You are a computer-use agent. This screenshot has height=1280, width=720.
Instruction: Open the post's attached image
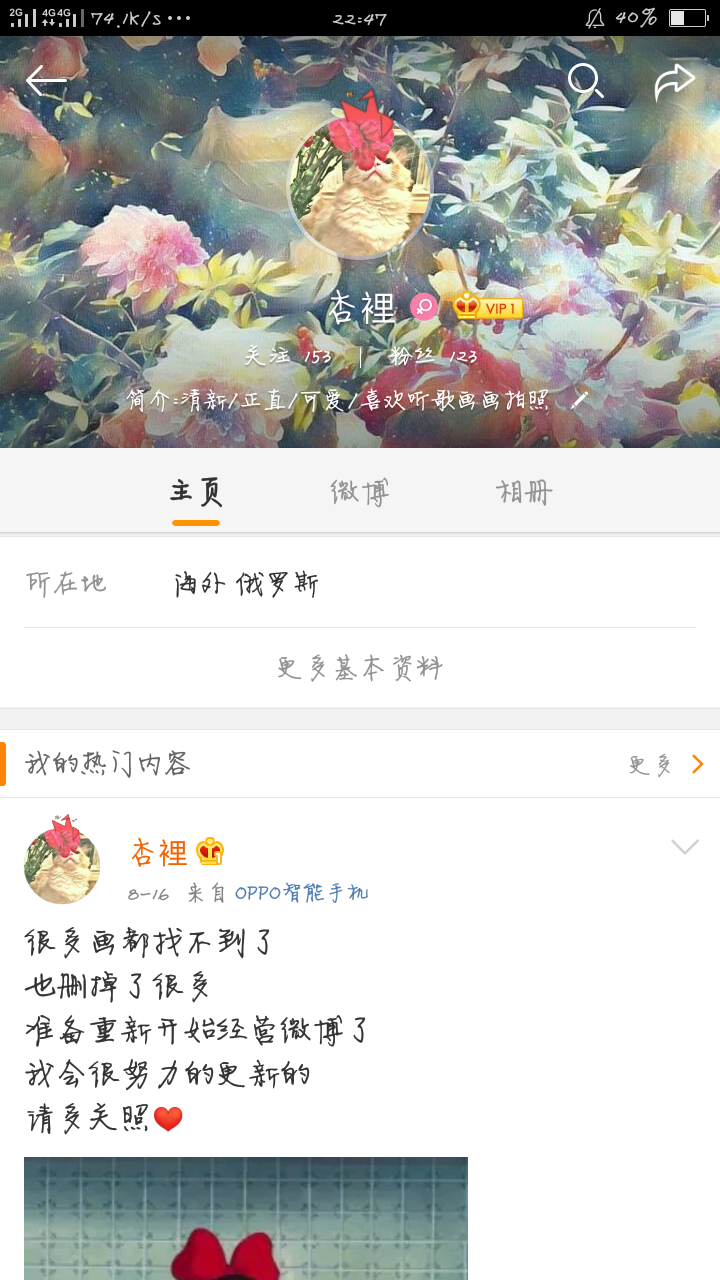(246, 1218)
